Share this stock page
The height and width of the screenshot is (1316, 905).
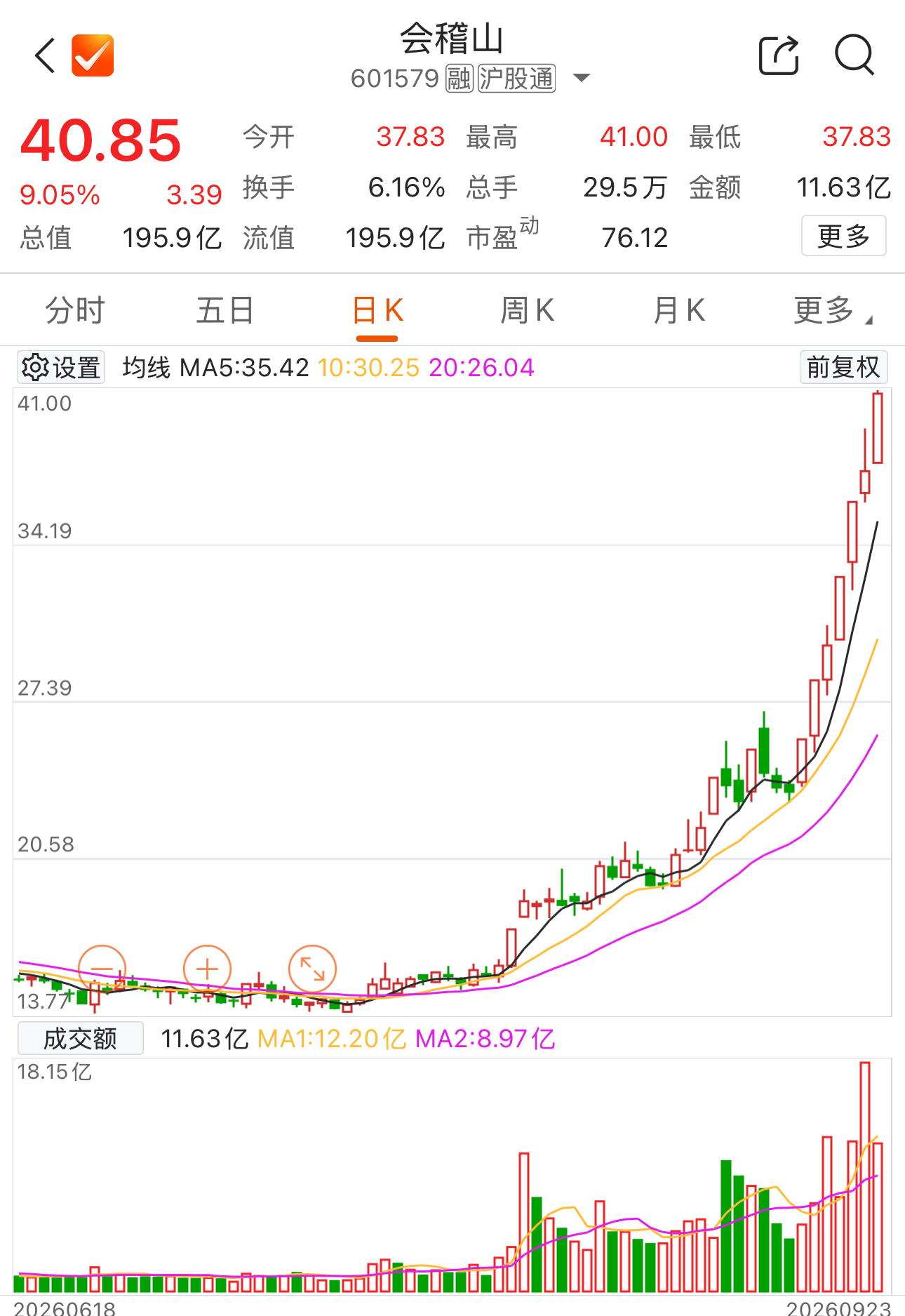[779, 55]
